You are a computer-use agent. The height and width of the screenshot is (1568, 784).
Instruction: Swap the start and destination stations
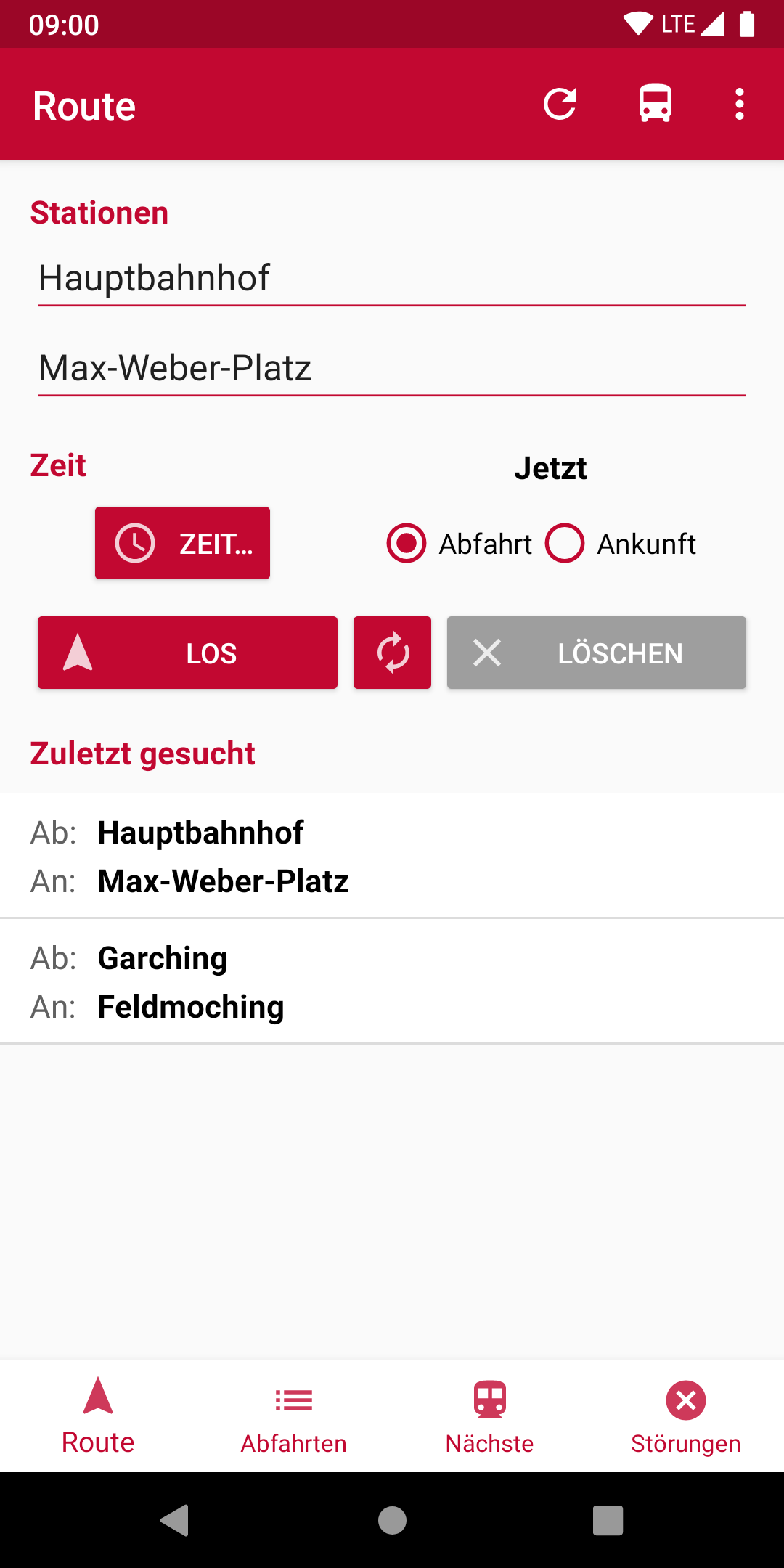pos(392,653)
